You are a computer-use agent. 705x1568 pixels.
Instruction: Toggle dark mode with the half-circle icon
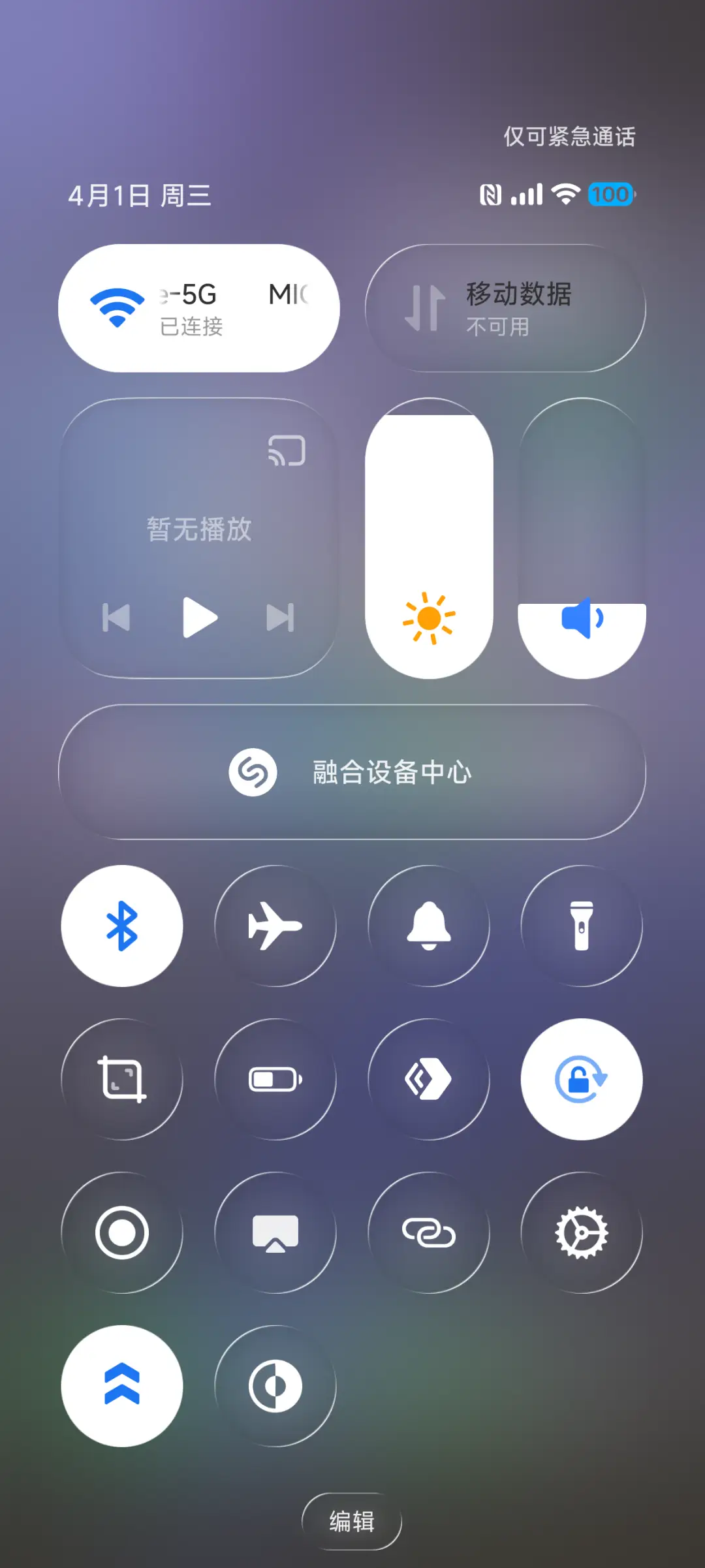(275, 1385)
